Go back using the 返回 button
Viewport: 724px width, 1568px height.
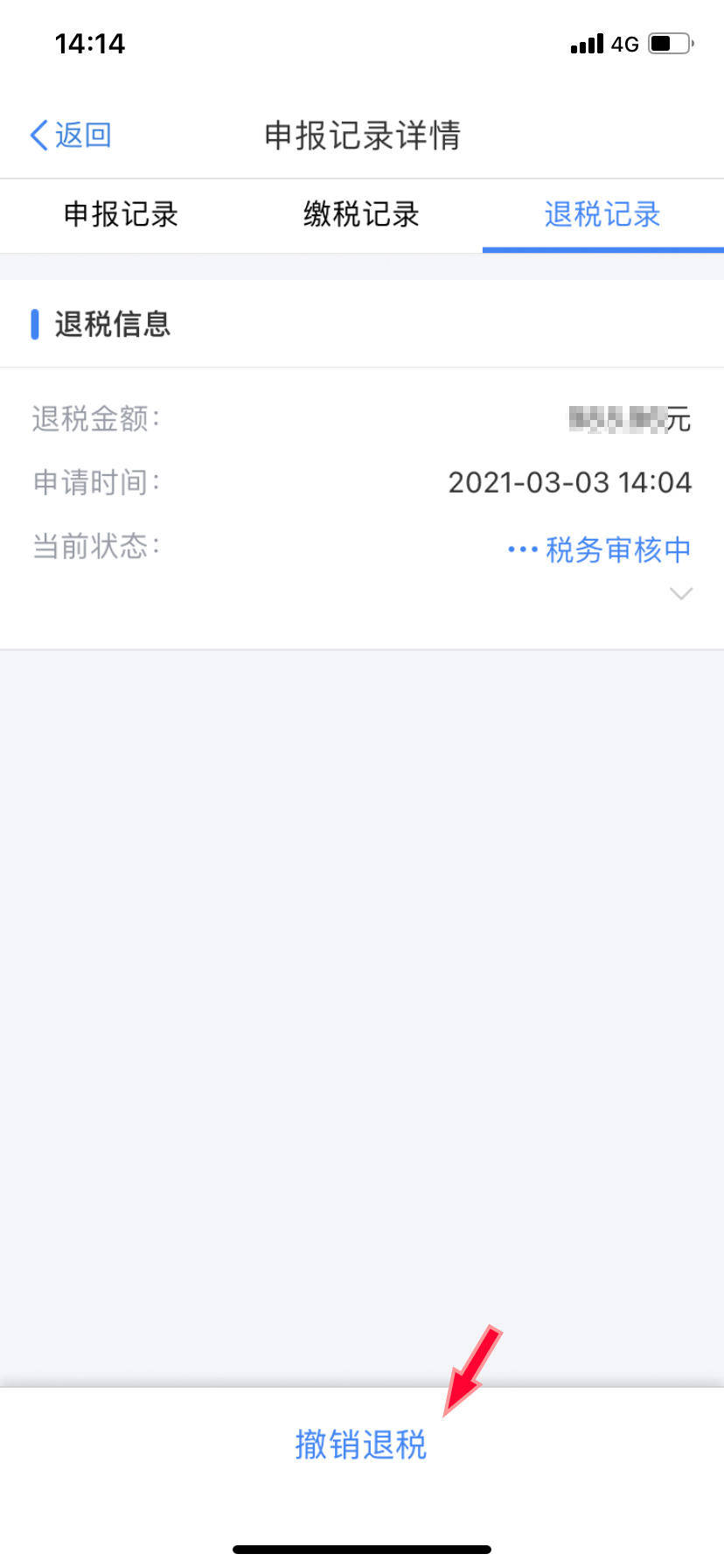71,136
